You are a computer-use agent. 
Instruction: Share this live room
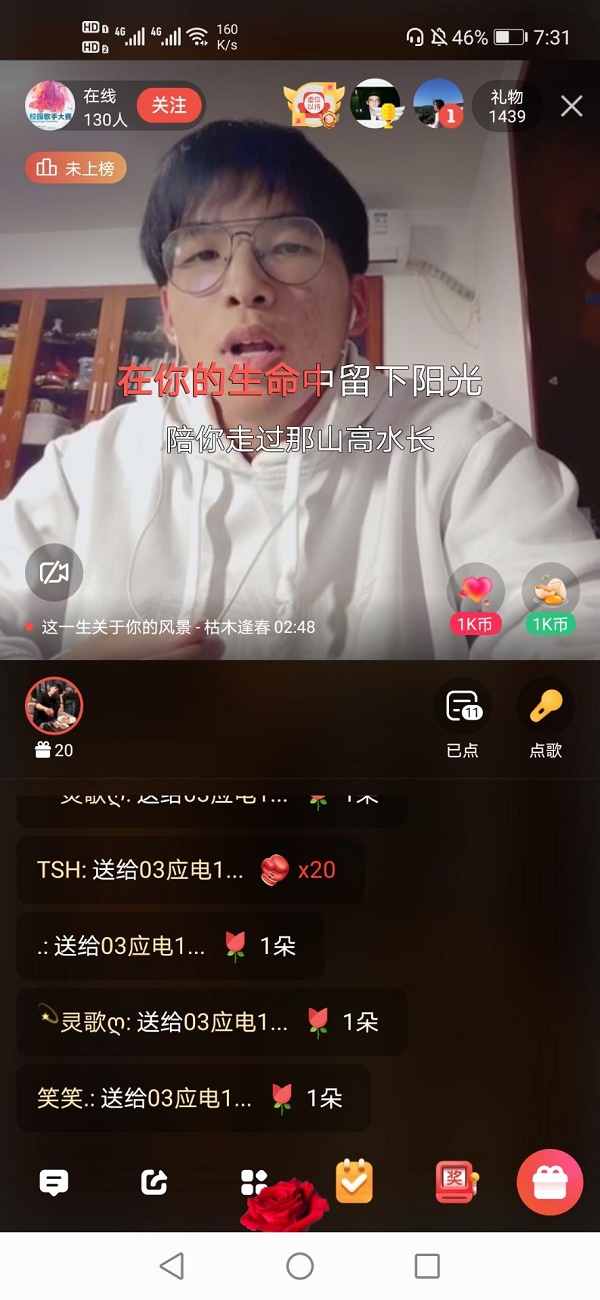[154, 1183]
